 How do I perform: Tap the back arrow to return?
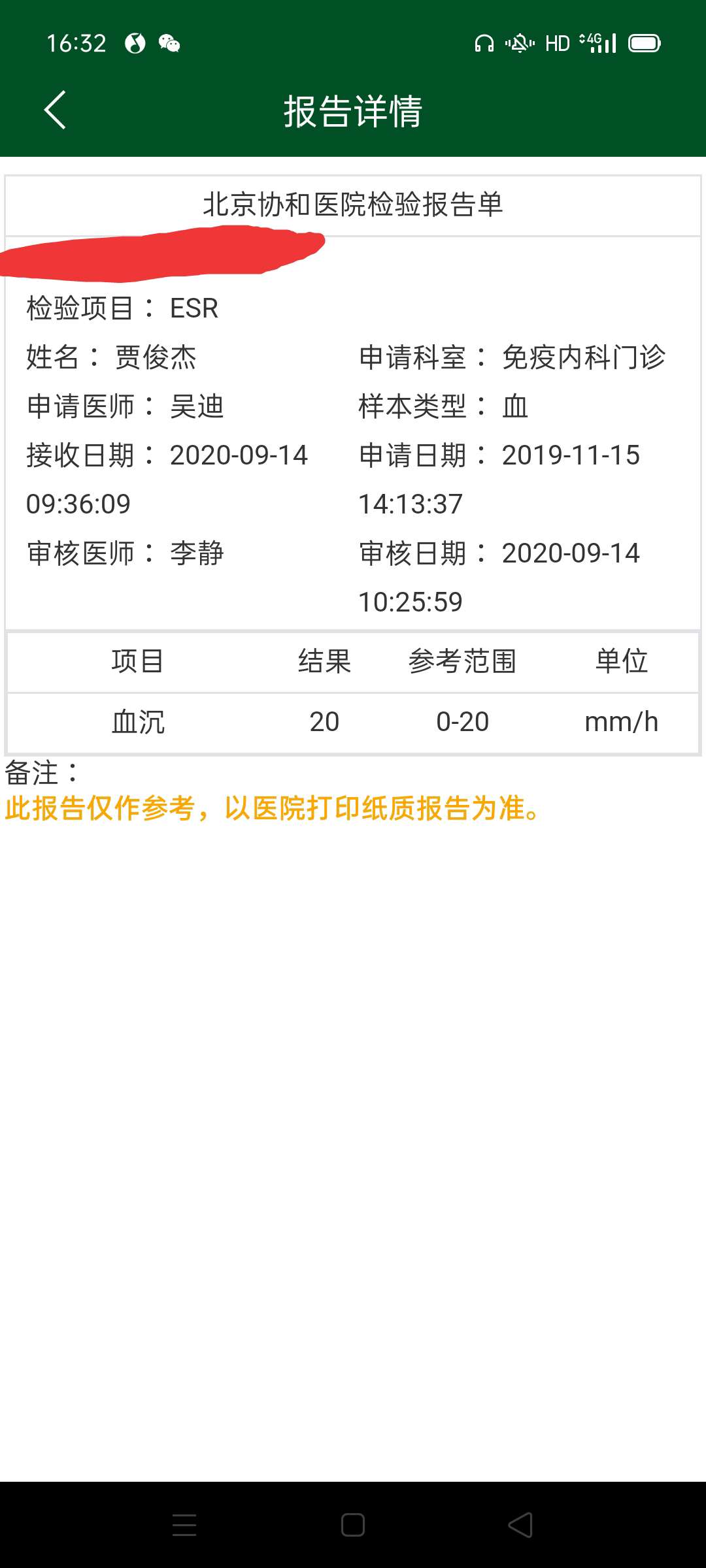tap(55, 110)
